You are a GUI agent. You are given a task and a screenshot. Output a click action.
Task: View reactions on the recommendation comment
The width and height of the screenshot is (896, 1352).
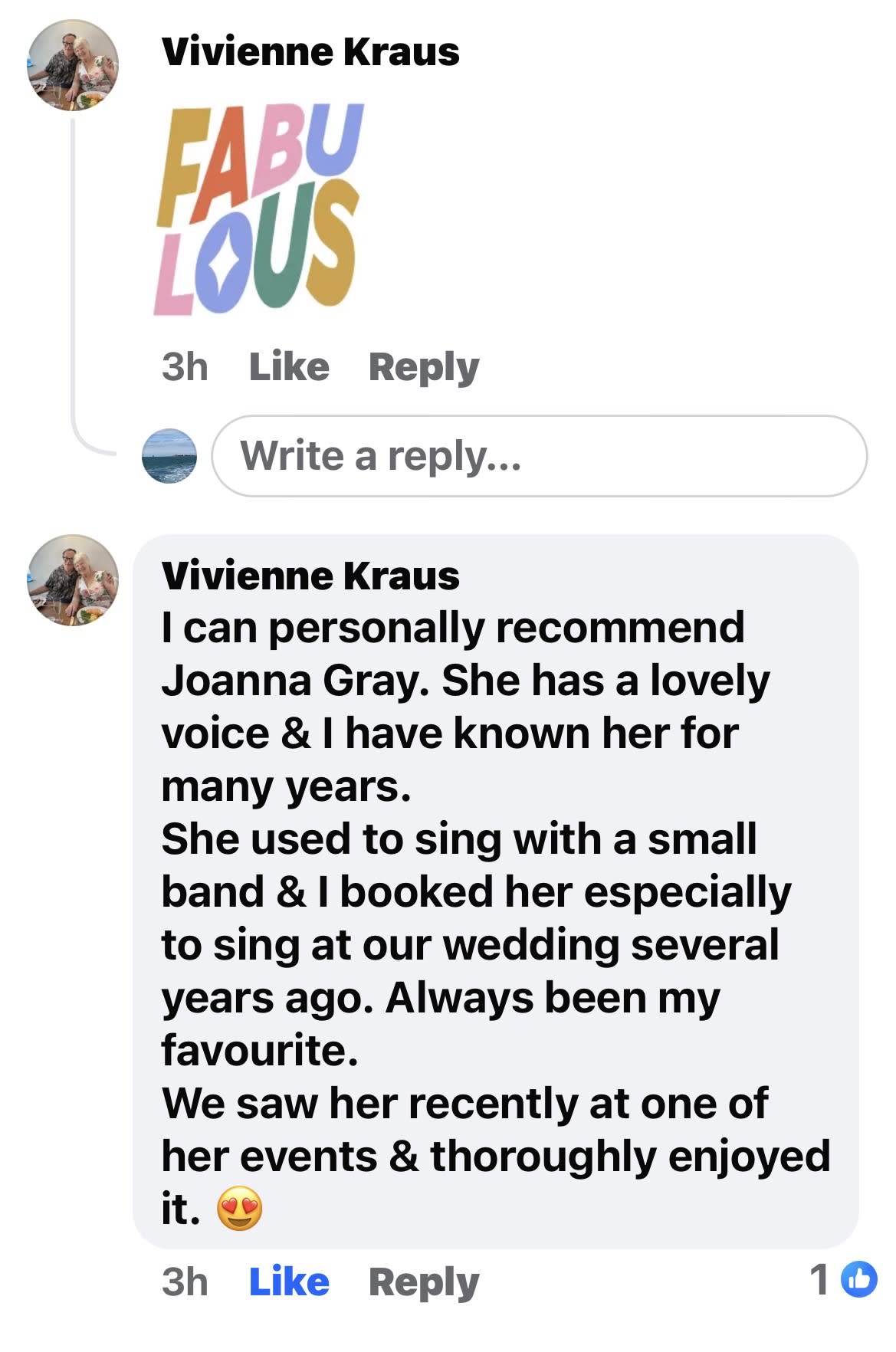coord(843,1279)
